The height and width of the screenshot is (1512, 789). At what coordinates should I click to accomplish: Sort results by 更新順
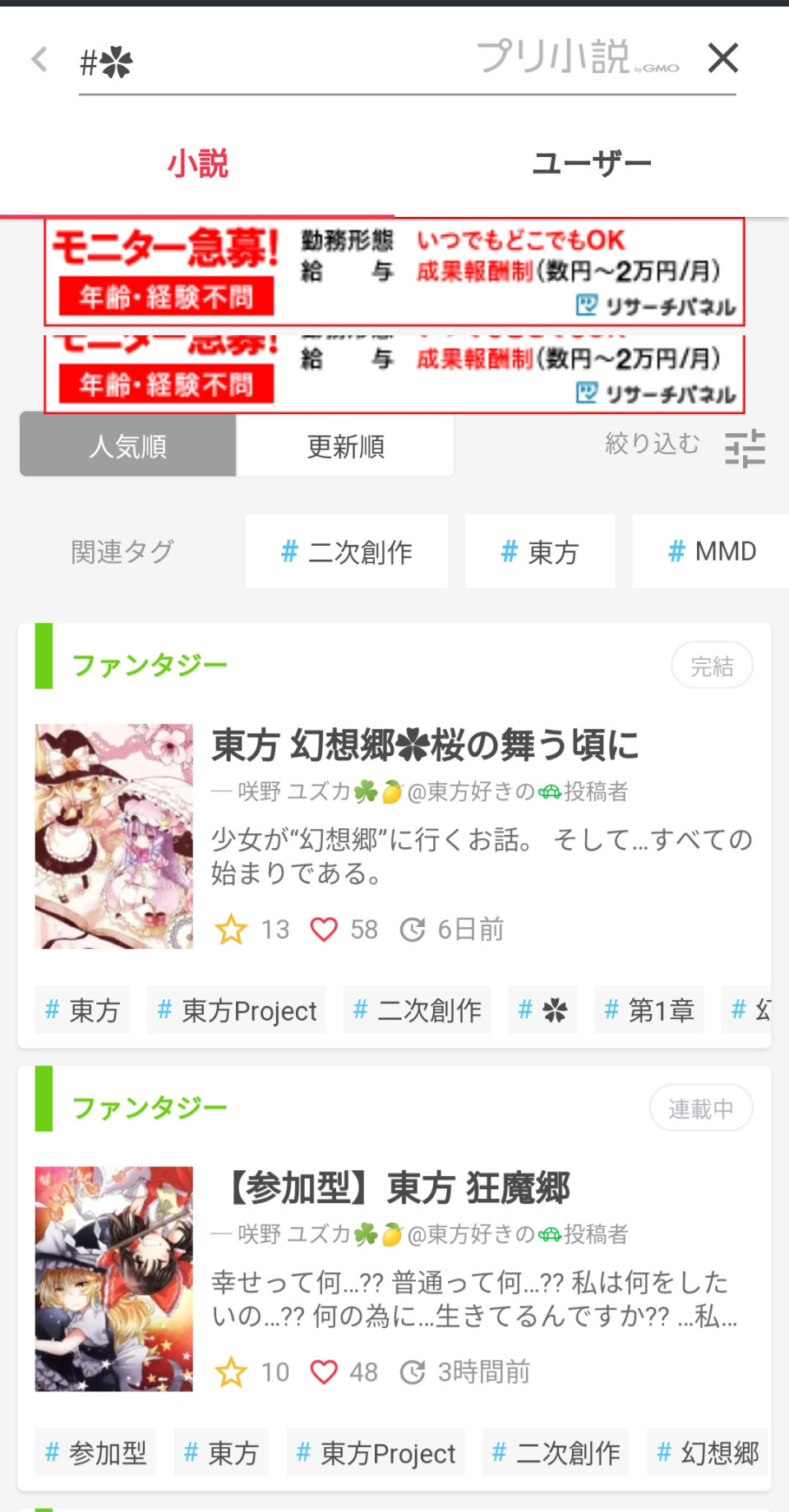click(x=345, y=445)
